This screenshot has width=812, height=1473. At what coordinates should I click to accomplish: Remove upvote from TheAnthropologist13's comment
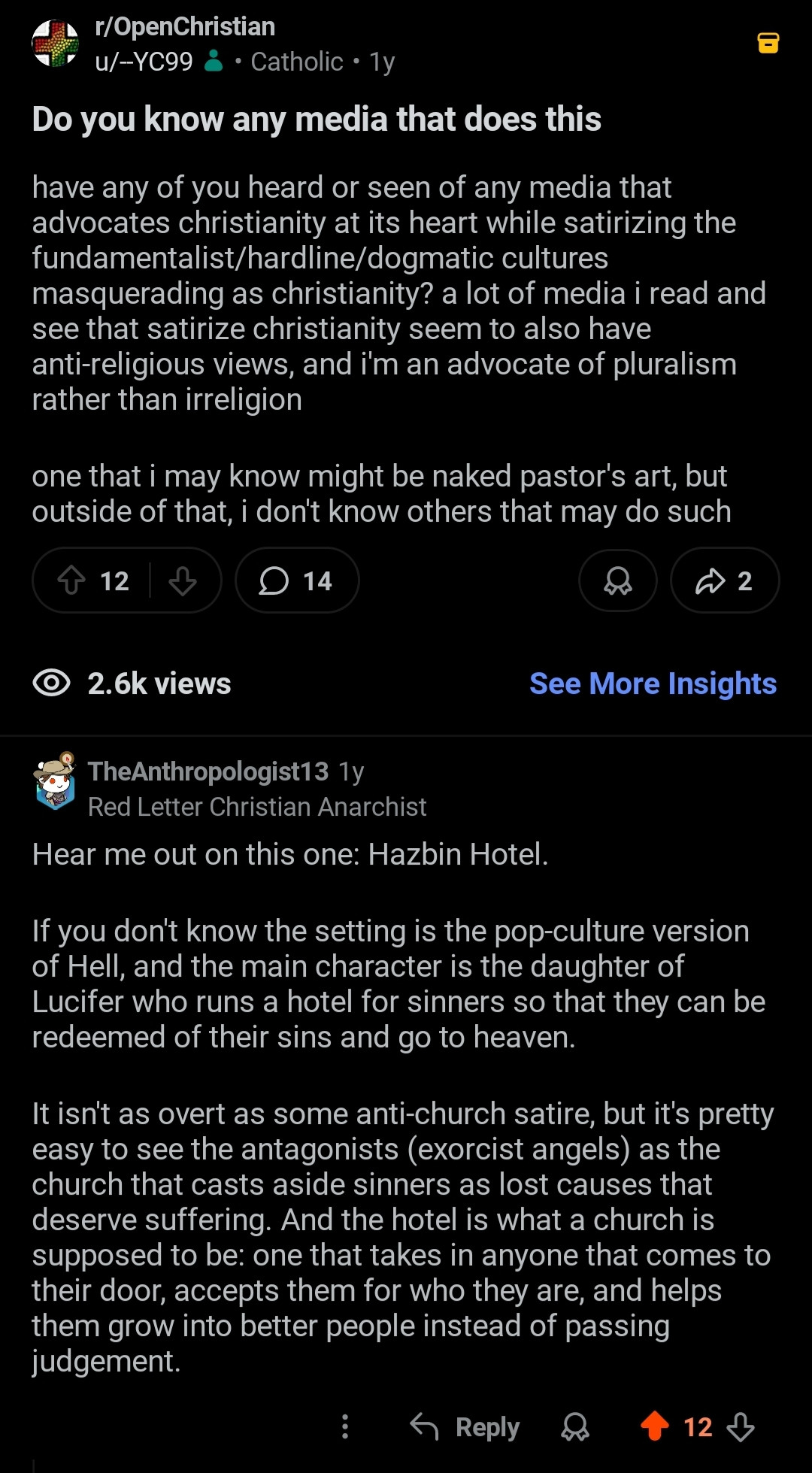pyautogui.click(x=655, y=1426)
